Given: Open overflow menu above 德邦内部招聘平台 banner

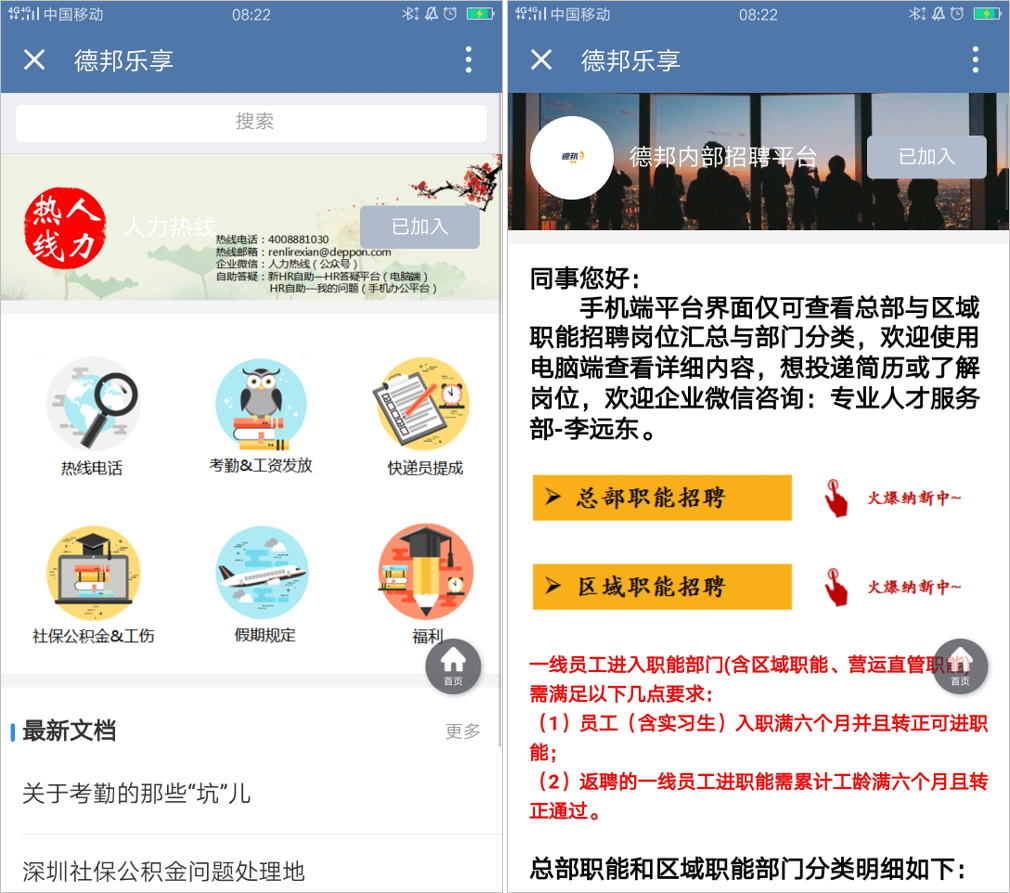Looking at the screenshot, I should point(975,60).
